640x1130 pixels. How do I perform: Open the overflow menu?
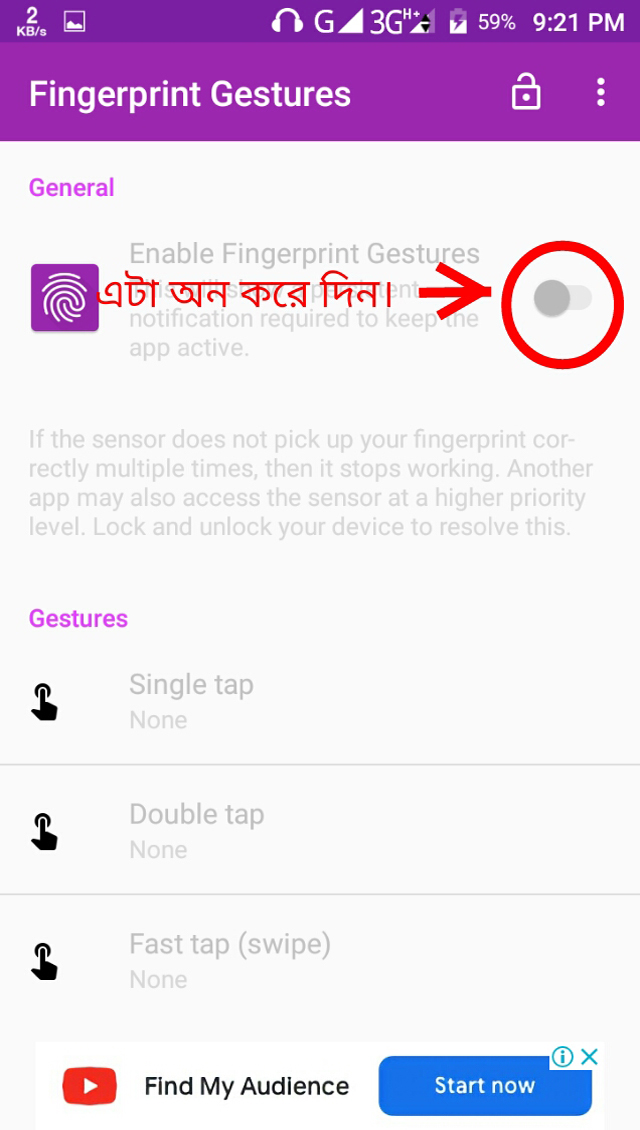click(600, 93)
